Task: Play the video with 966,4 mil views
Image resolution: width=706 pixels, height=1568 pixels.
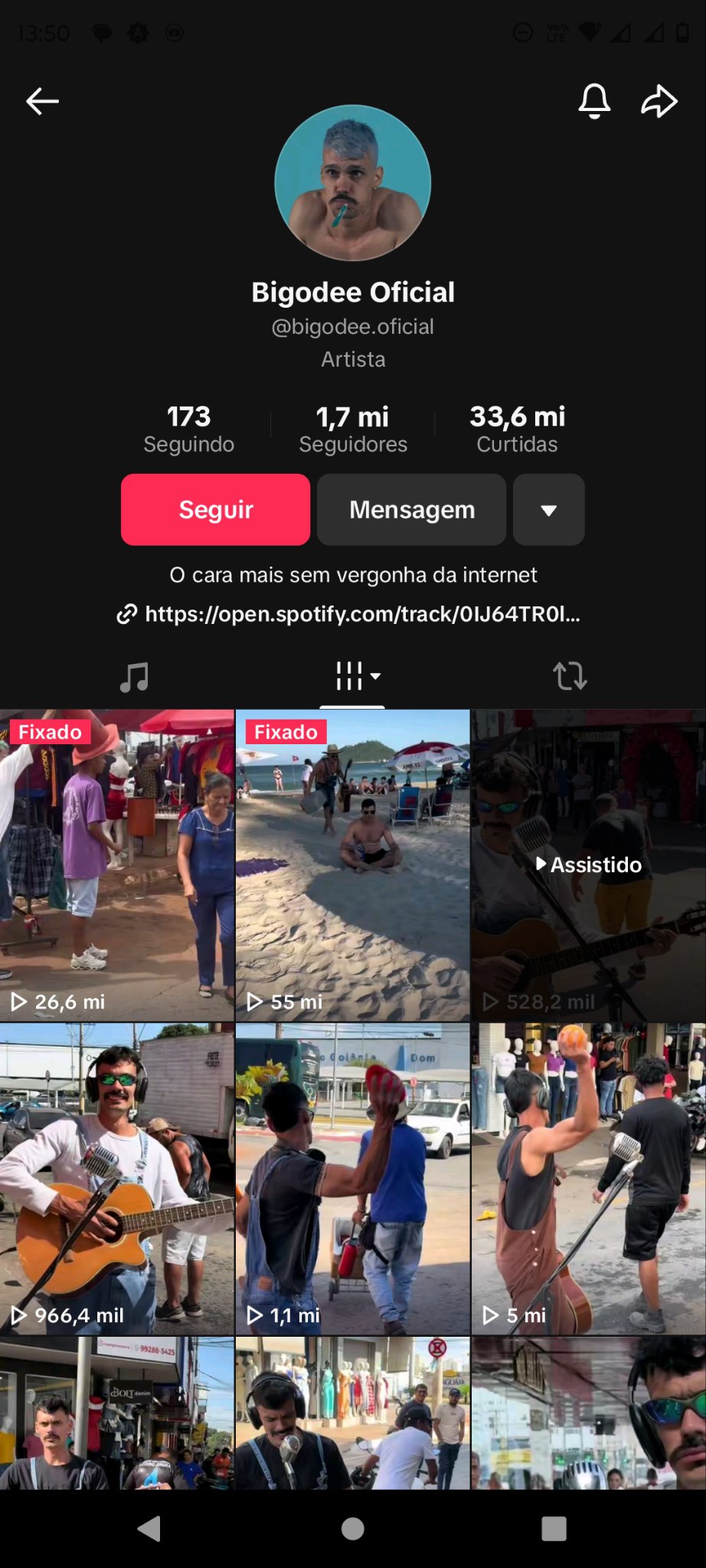Action: (116, 1179)
